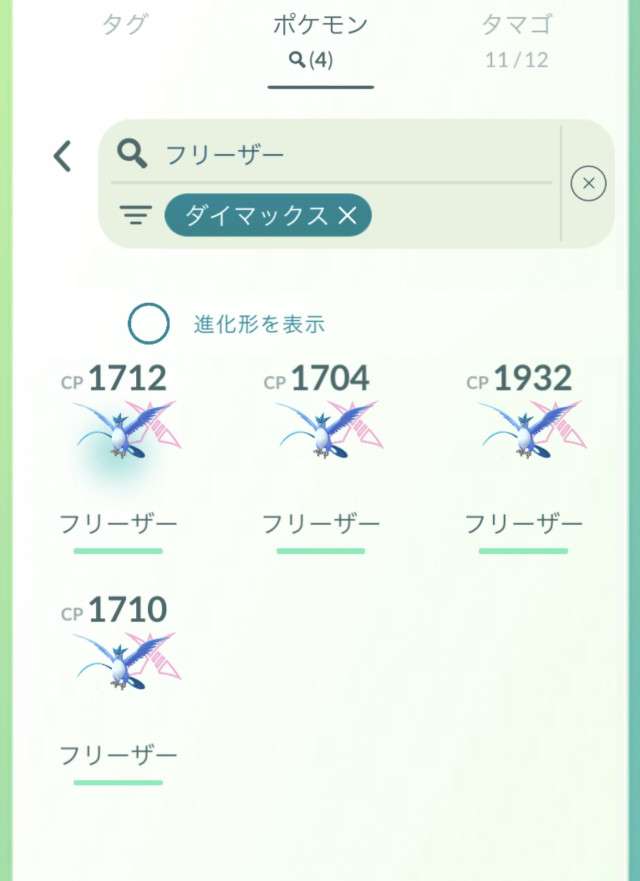Go back with the left arrow
The image size is (640, 881).
(63, 156)
